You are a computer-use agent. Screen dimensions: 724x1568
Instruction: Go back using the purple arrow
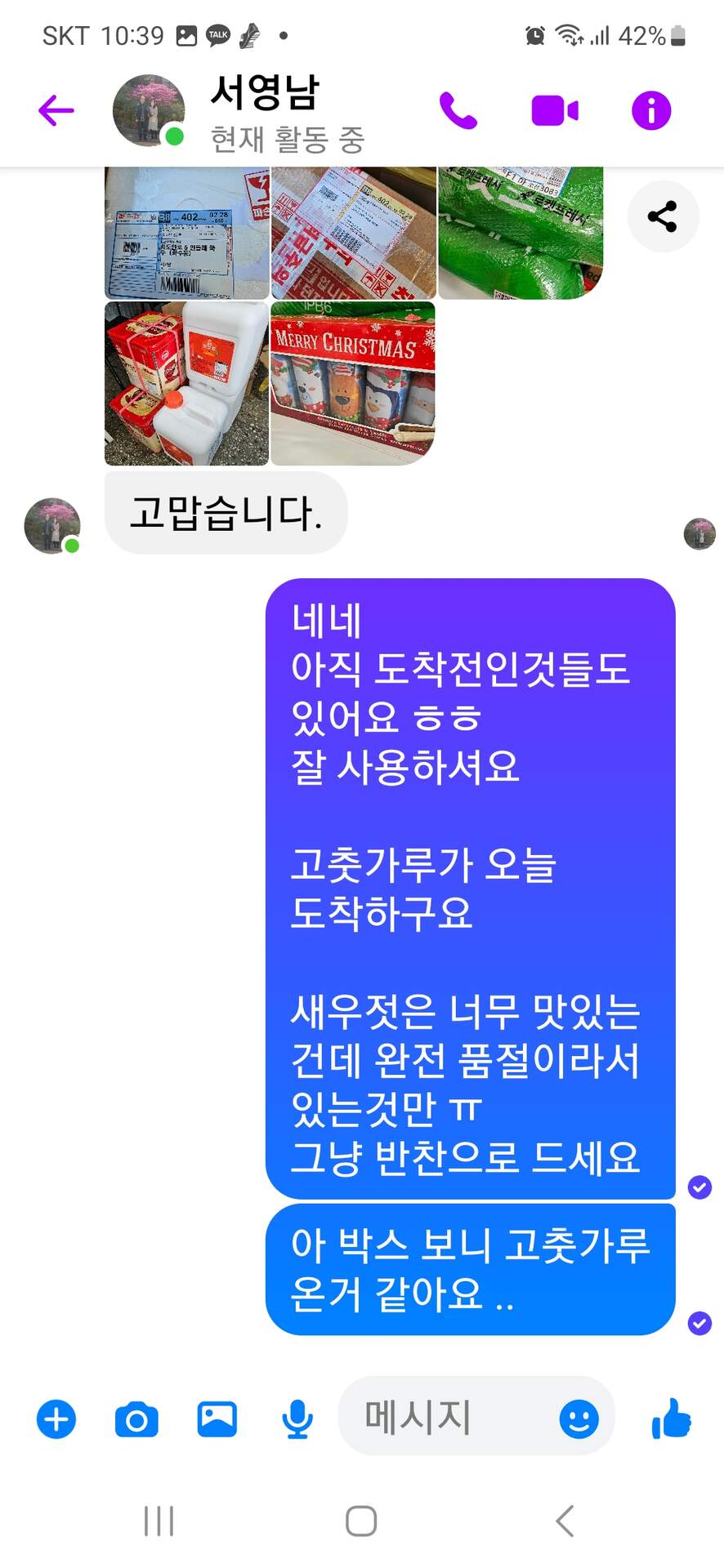click(56, 110)
